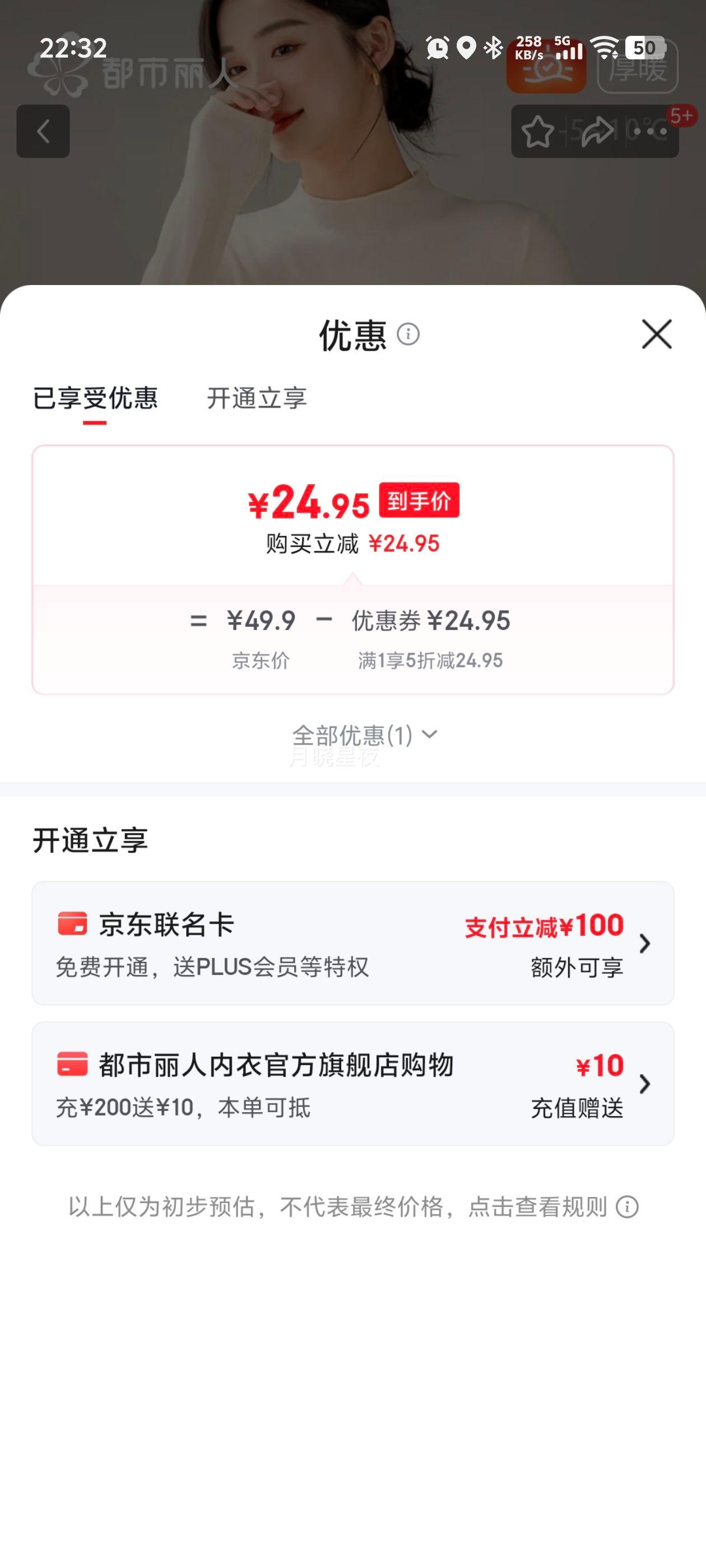706x1568 pixels.
Task: Tap the 厚暖 floating button
Action: tap(638, 69)
